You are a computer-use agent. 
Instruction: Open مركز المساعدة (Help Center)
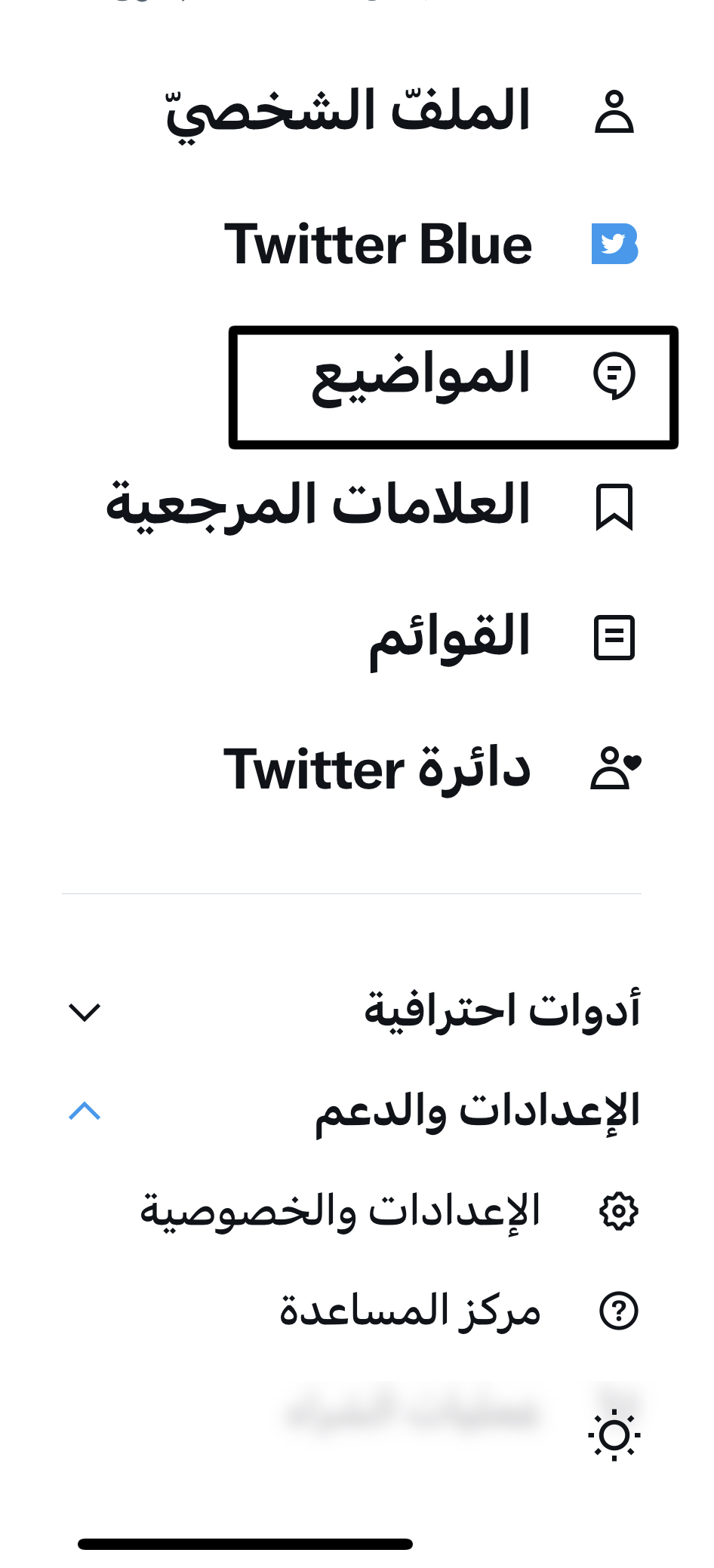459,1311
